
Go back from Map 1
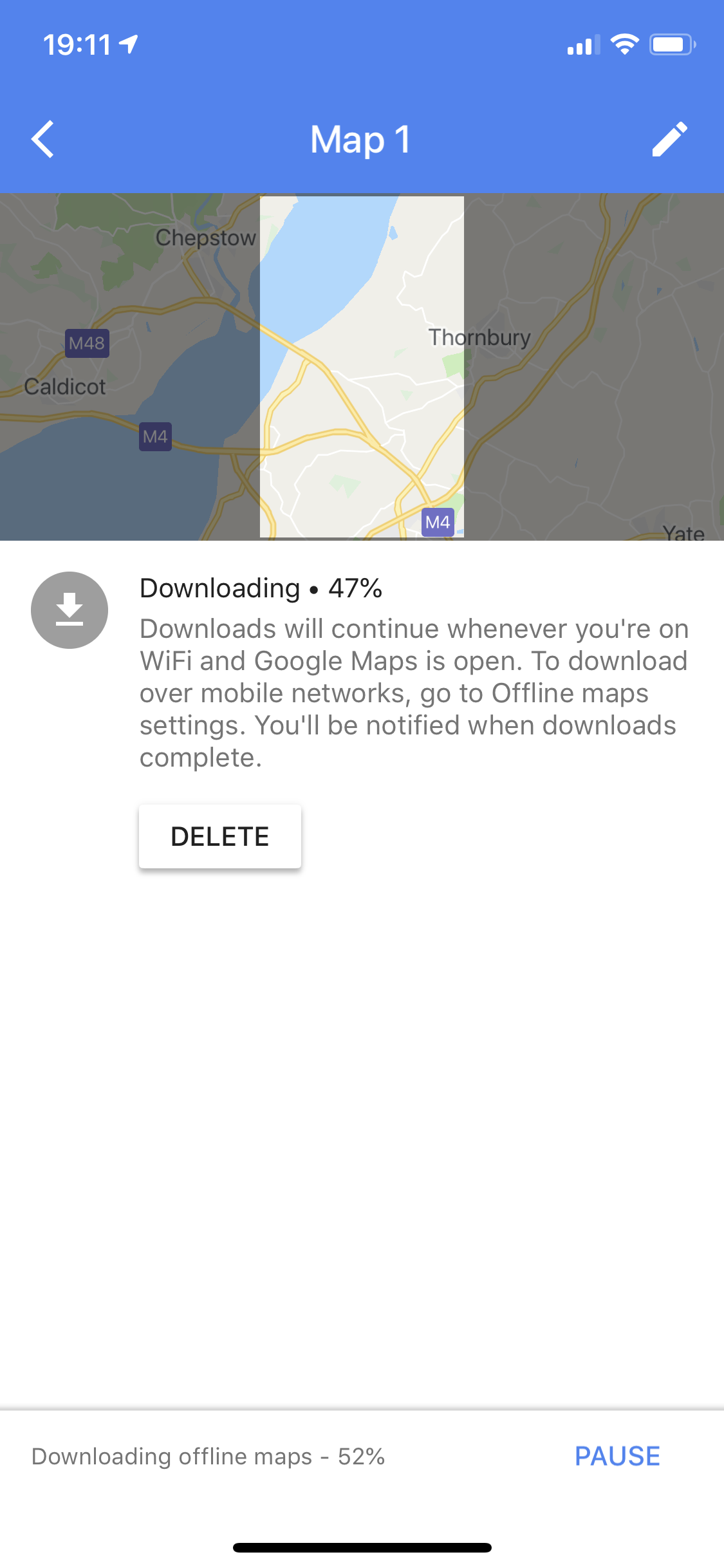point(43,139)
